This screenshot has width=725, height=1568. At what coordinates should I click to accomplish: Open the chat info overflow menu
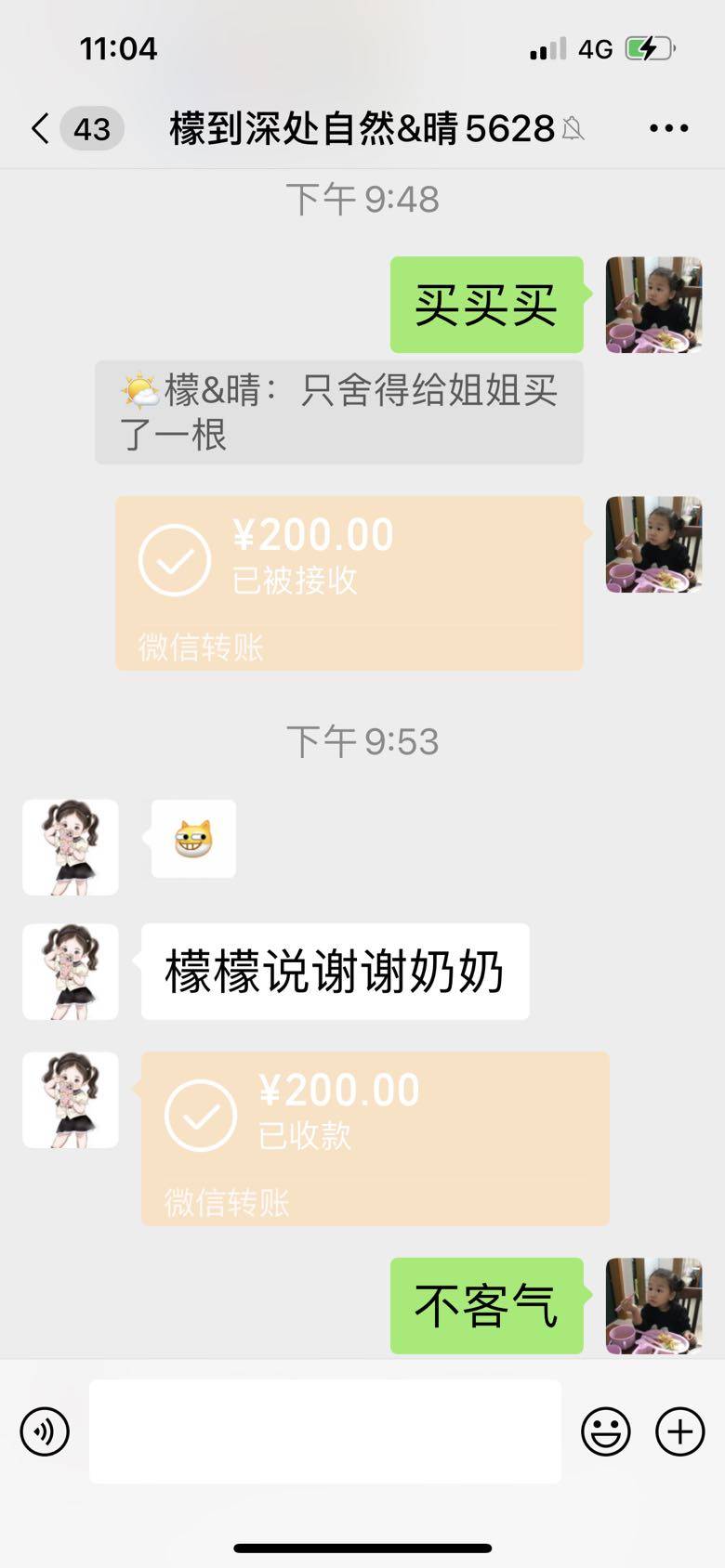[668, 129]
